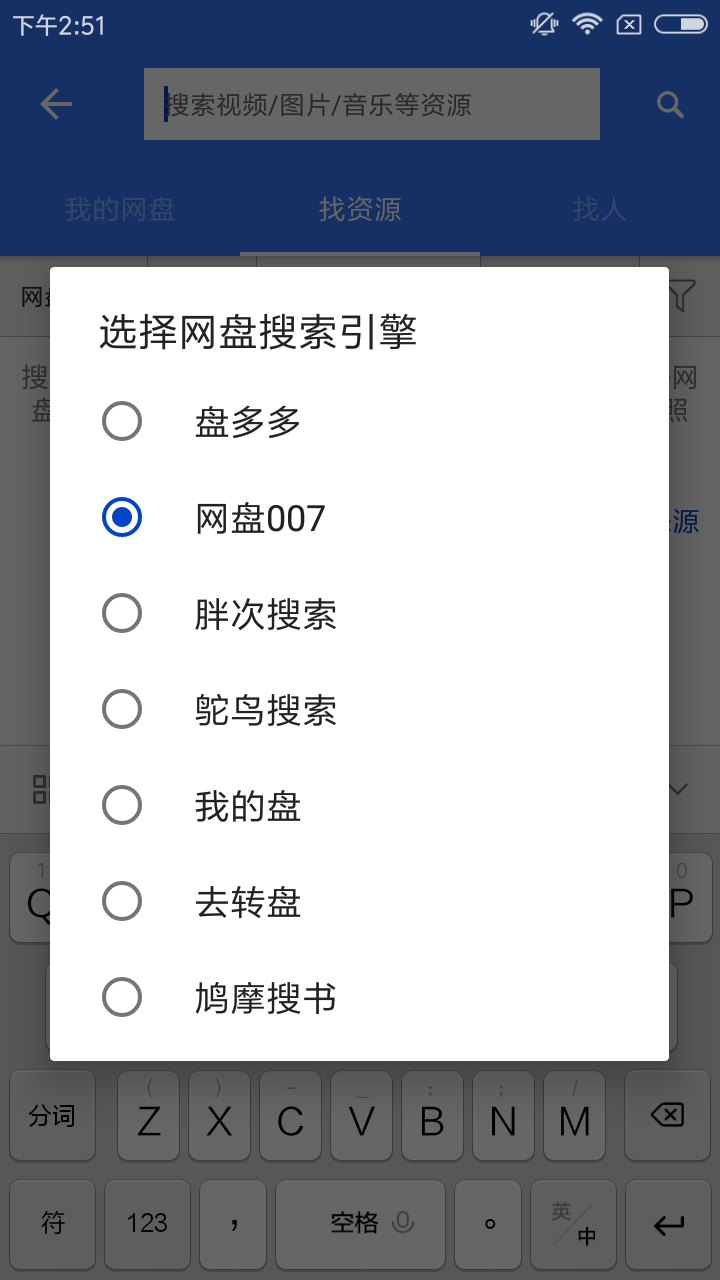
Task: Toggle the 英/中 language key
Action: tap(574, 1225)
